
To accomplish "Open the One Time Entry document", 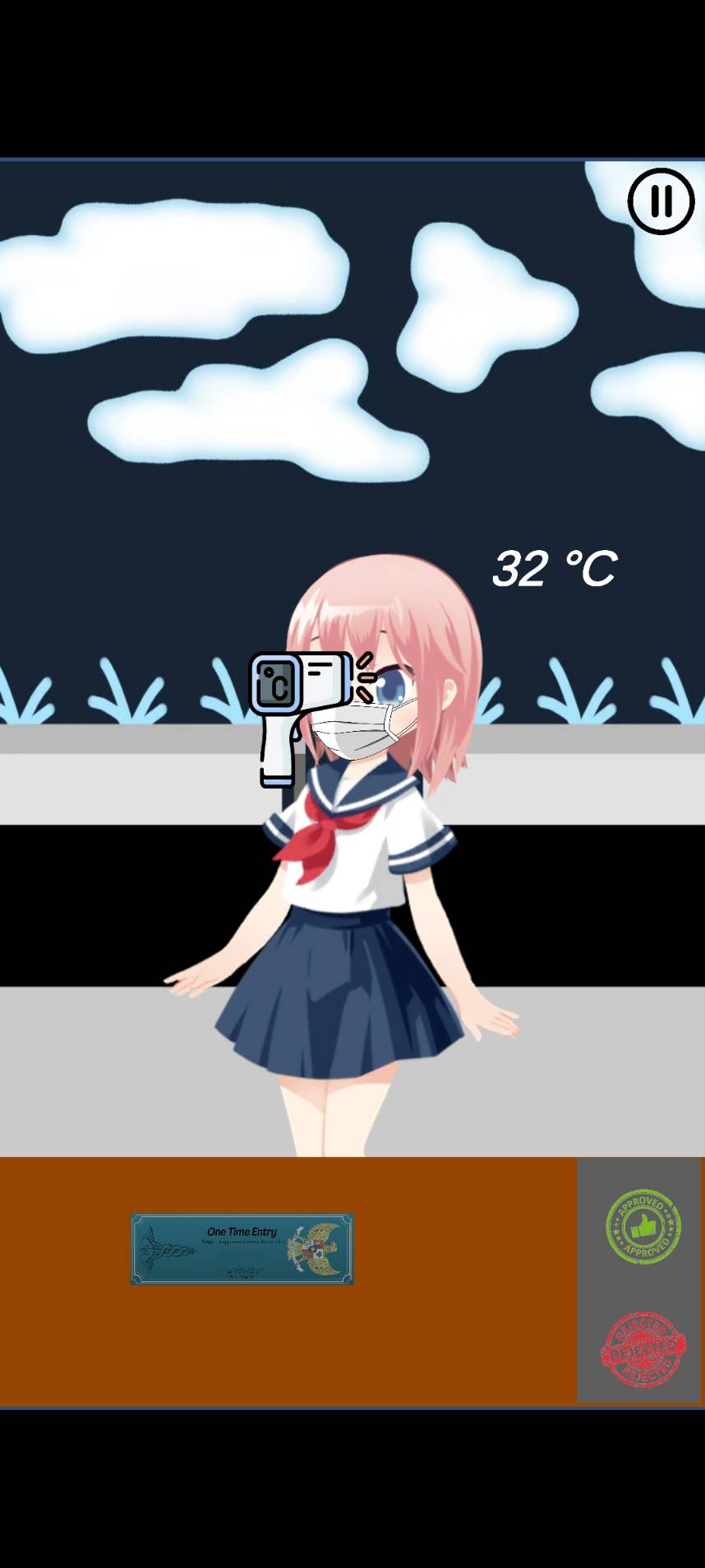I will point(242,1248).
